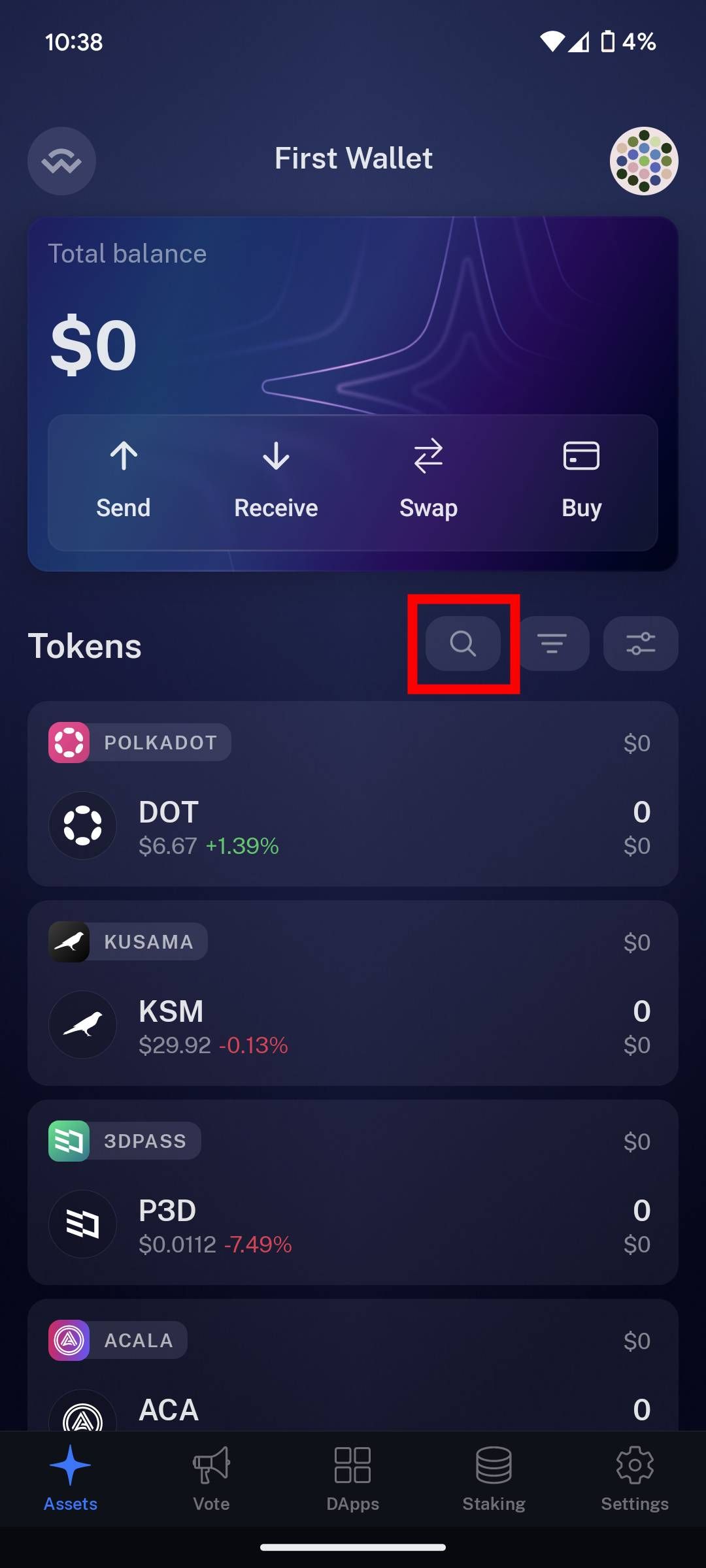The height and width of the screenshot is (1568, 706).
Task: Tap the Buy button
Action: [581, 482]
